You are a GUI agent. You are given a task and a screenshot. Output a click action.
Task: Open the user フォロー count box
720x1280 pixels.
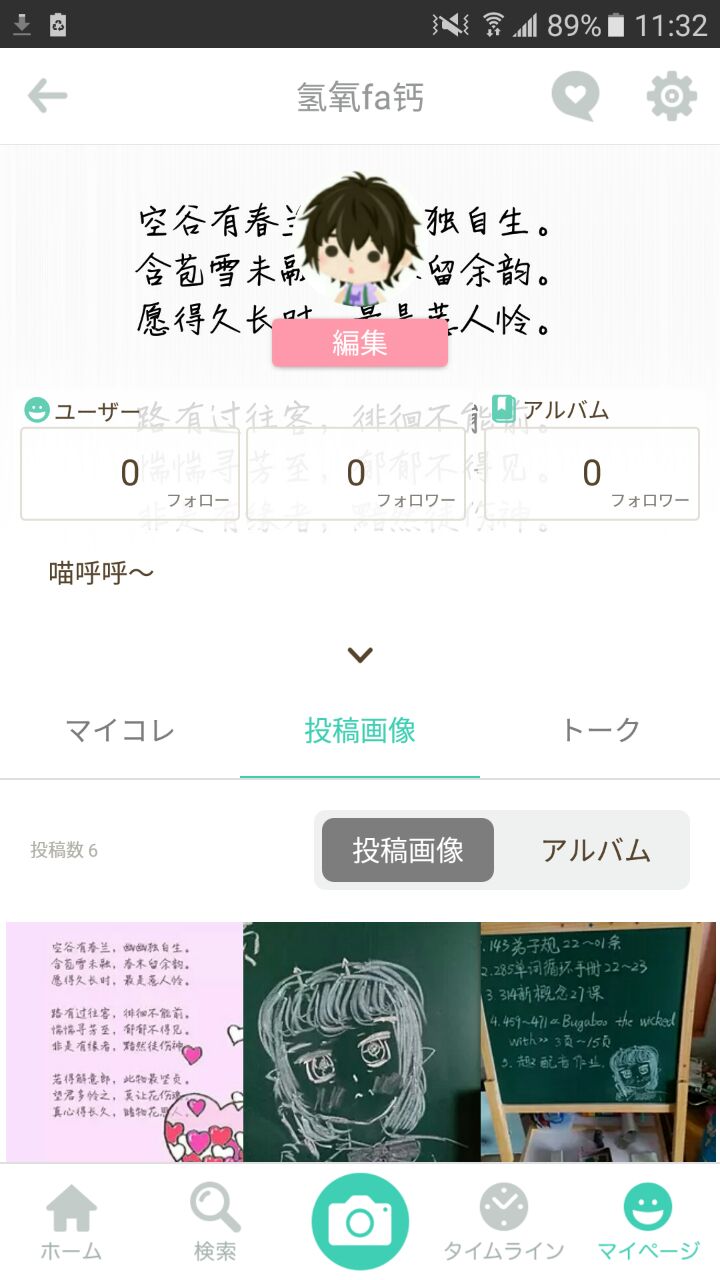130,474
